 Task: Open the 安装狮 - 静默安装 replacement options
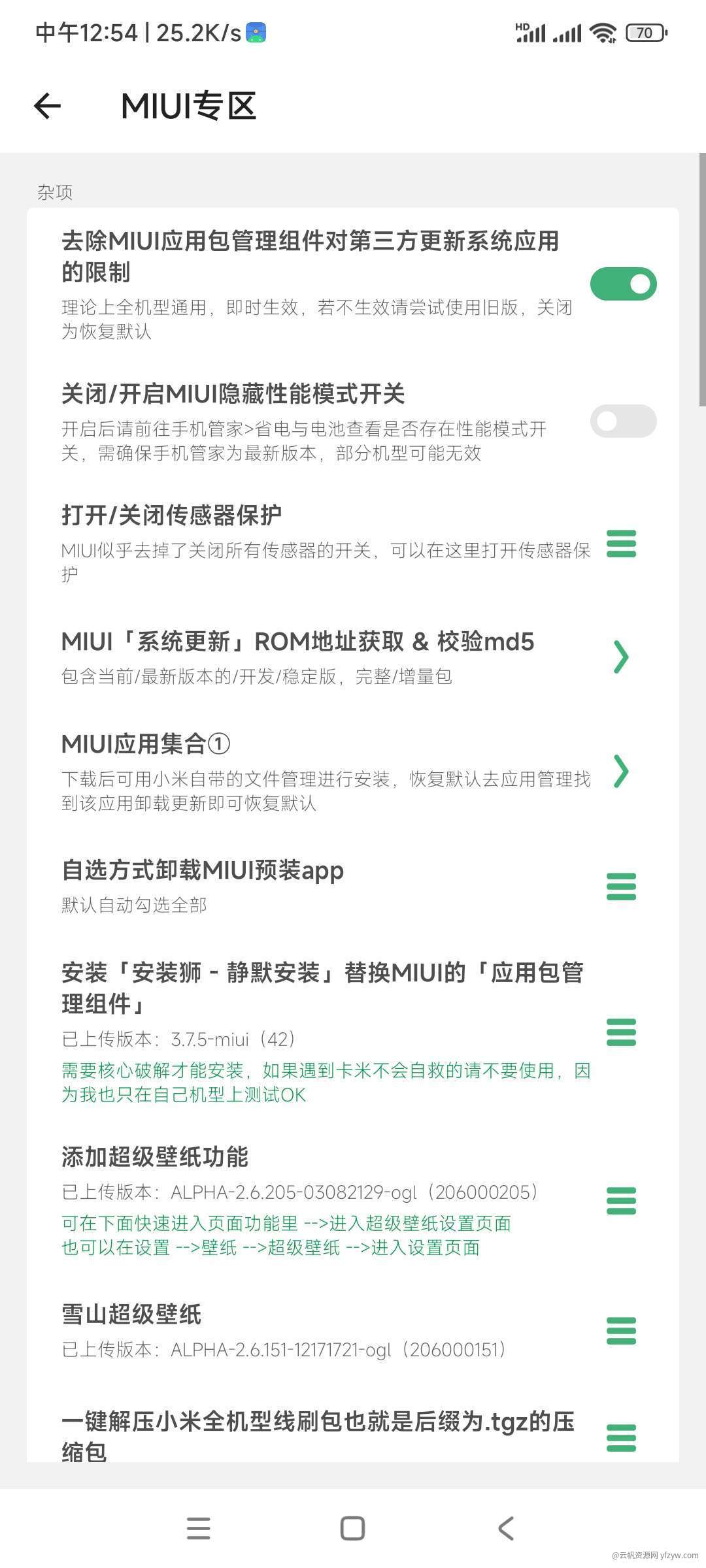click(621, 1032)
